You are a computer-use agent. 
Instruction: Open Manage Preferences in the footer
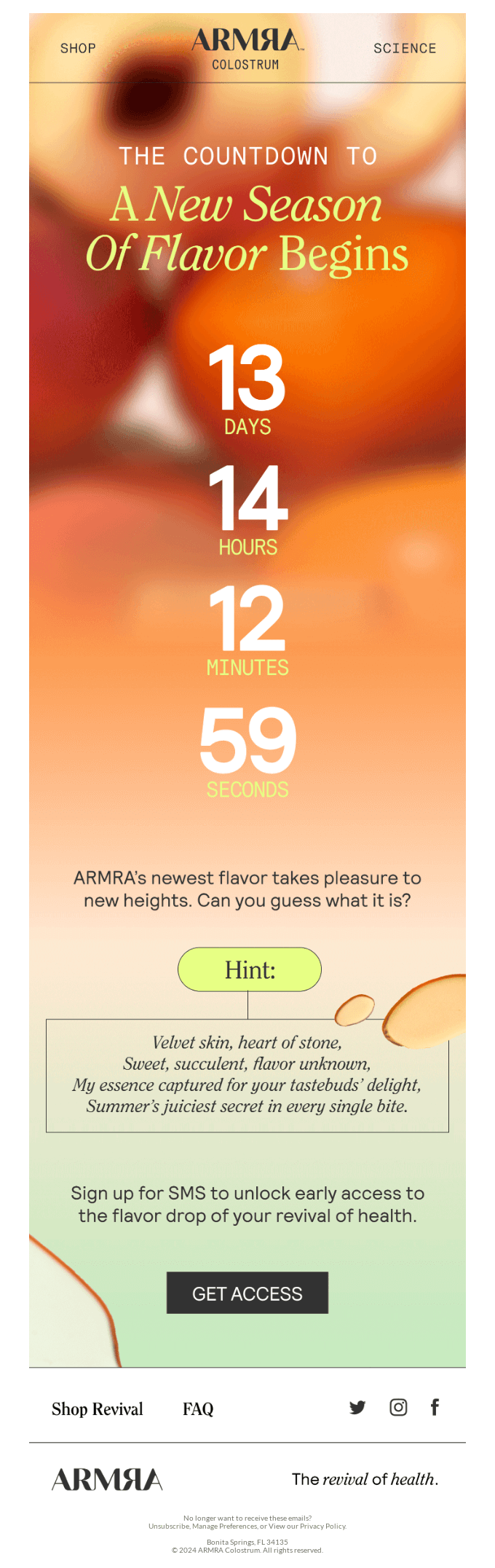pyautogui.click(x=224, y=1526)
